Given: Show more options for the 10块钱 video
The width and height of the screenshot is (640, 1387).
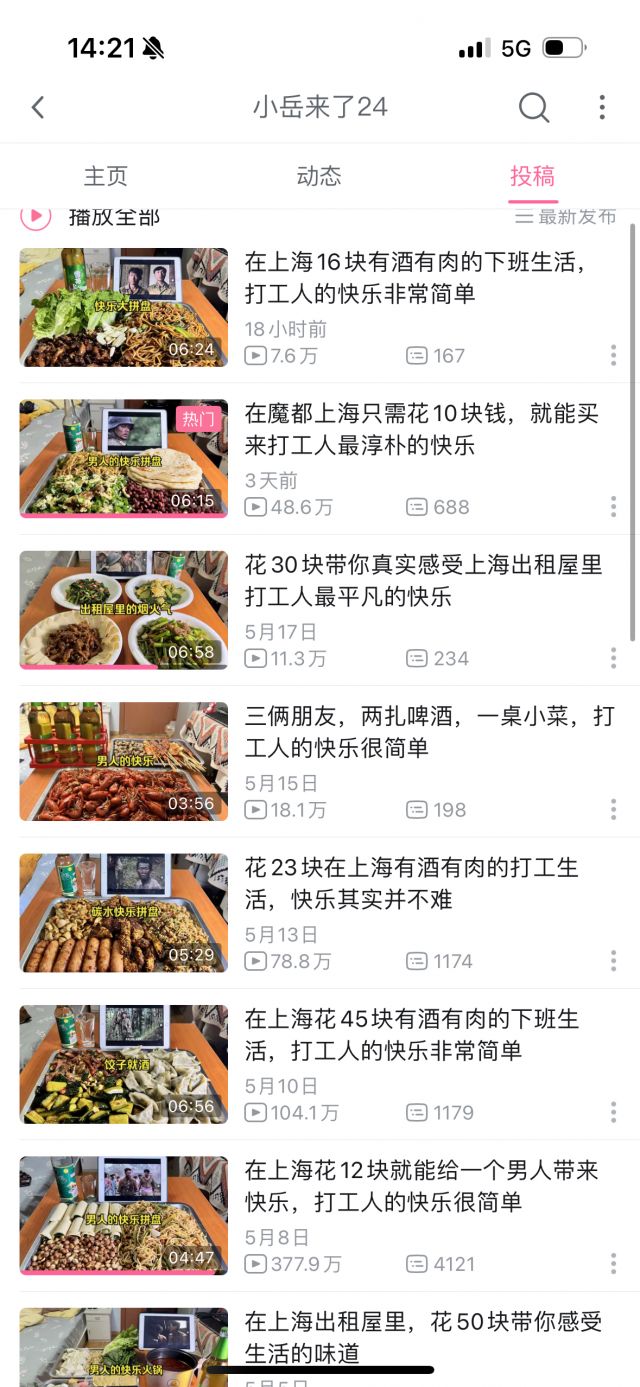Looking at the screenshot, I should (613, 507).
